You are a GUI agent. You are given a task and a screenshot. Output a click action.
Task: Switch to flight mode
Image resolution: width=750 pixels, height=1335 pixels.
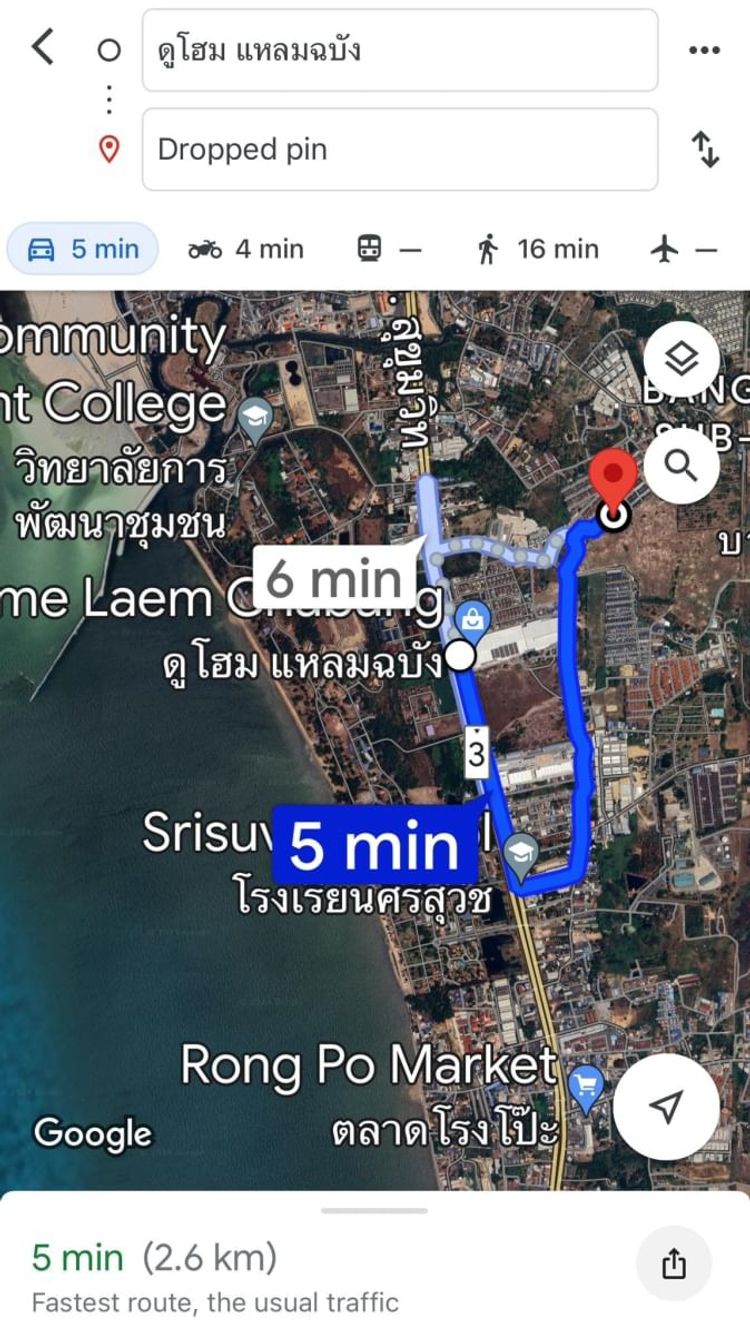684,249
